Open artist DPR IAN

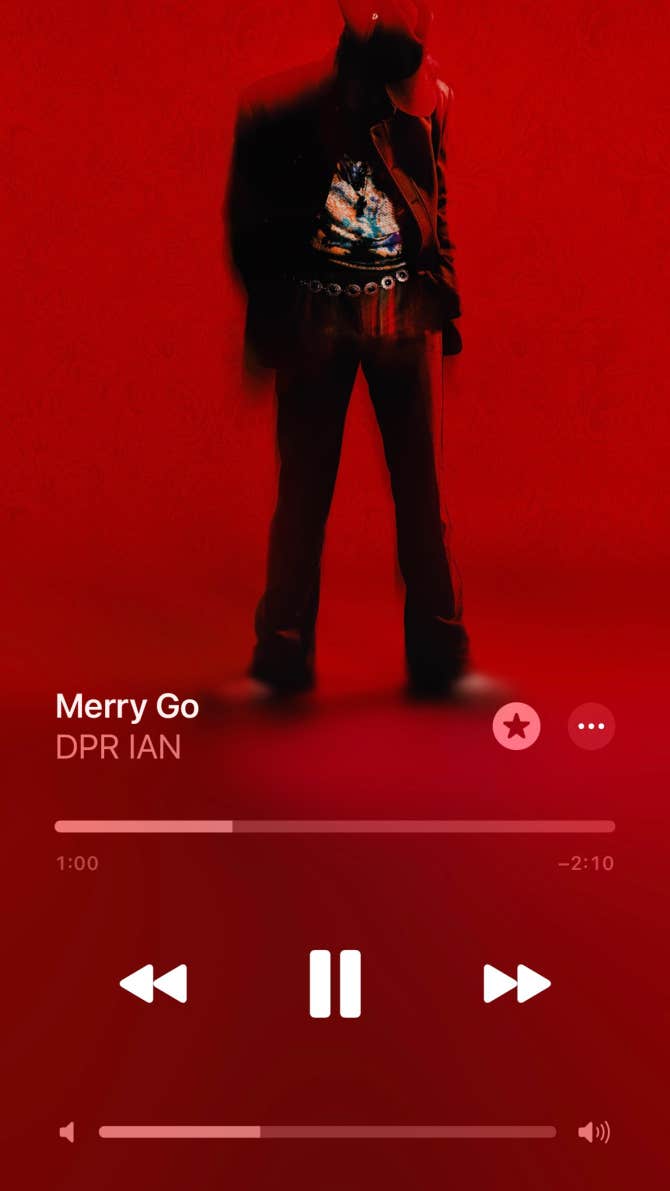point(118,748)
